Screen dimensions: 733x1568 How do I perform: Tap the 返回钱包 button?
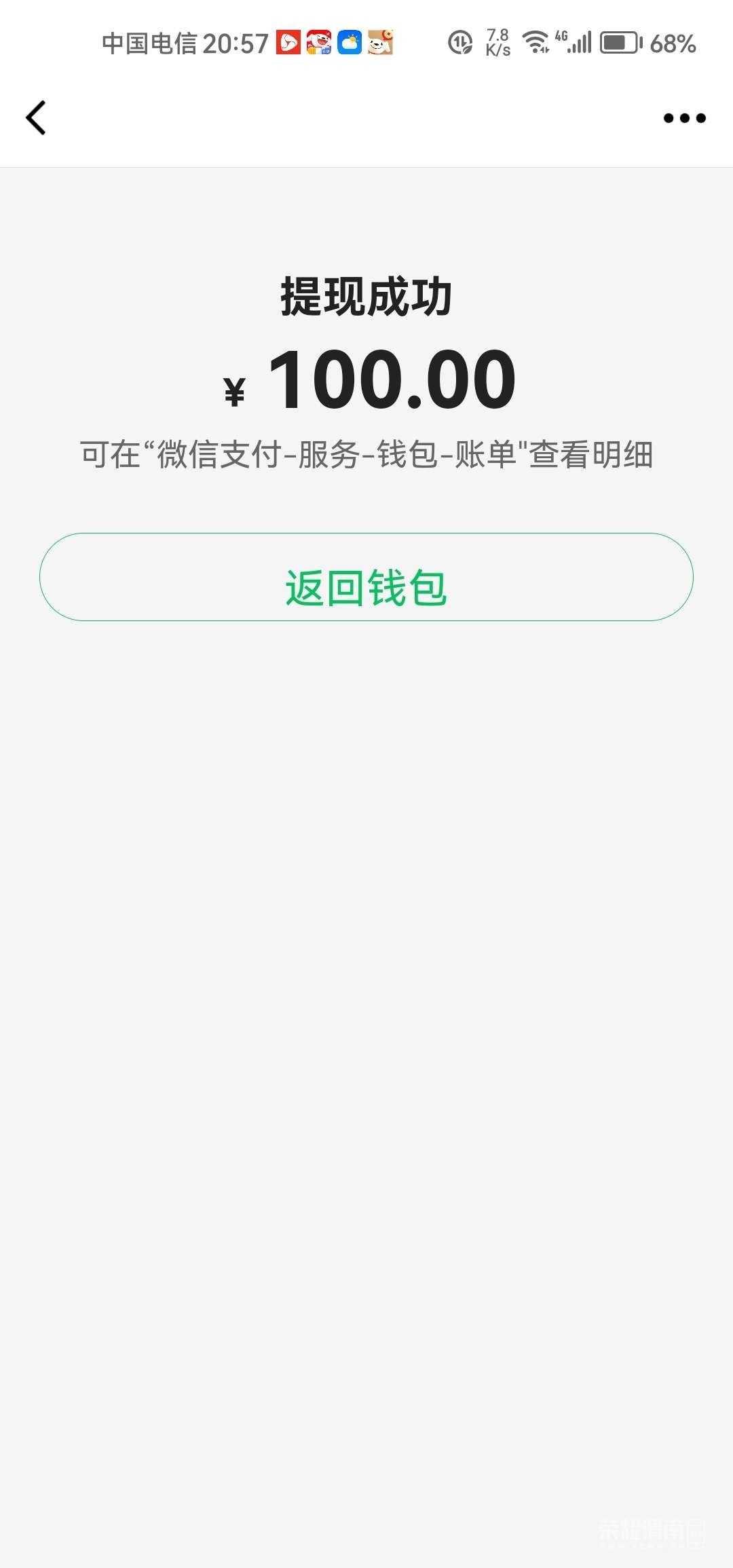pos(366,577)
